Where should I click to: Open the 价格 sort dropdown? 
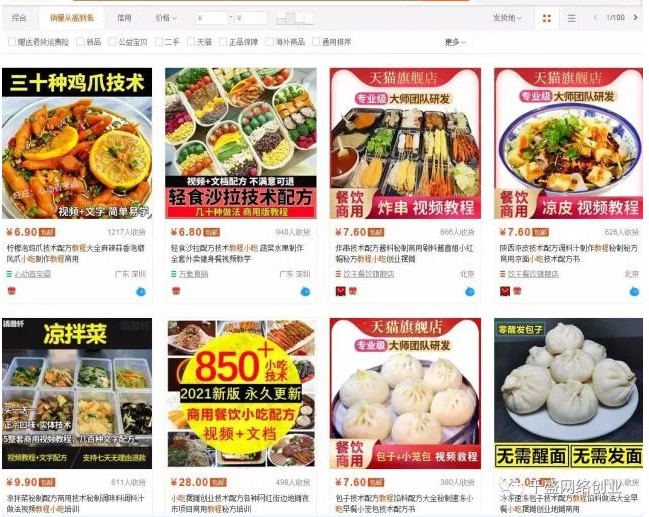point(165,18)
